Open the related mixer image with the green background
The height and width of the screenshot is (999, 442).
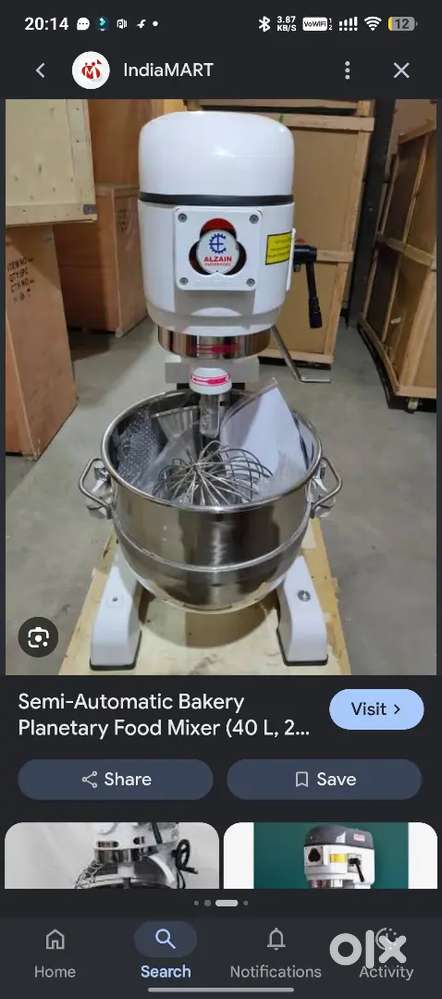pos(331,856)
